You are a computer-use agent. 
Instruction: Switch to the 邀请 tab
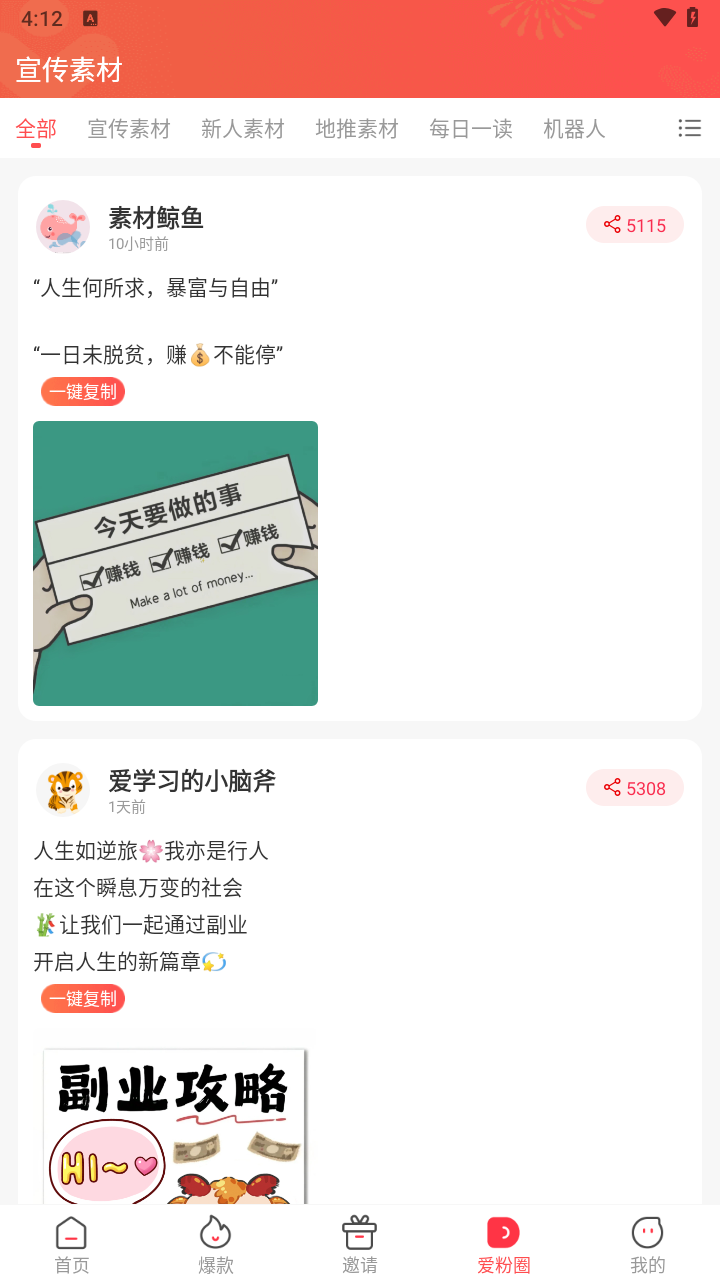pyautogui.click(x=360, y=1244)
